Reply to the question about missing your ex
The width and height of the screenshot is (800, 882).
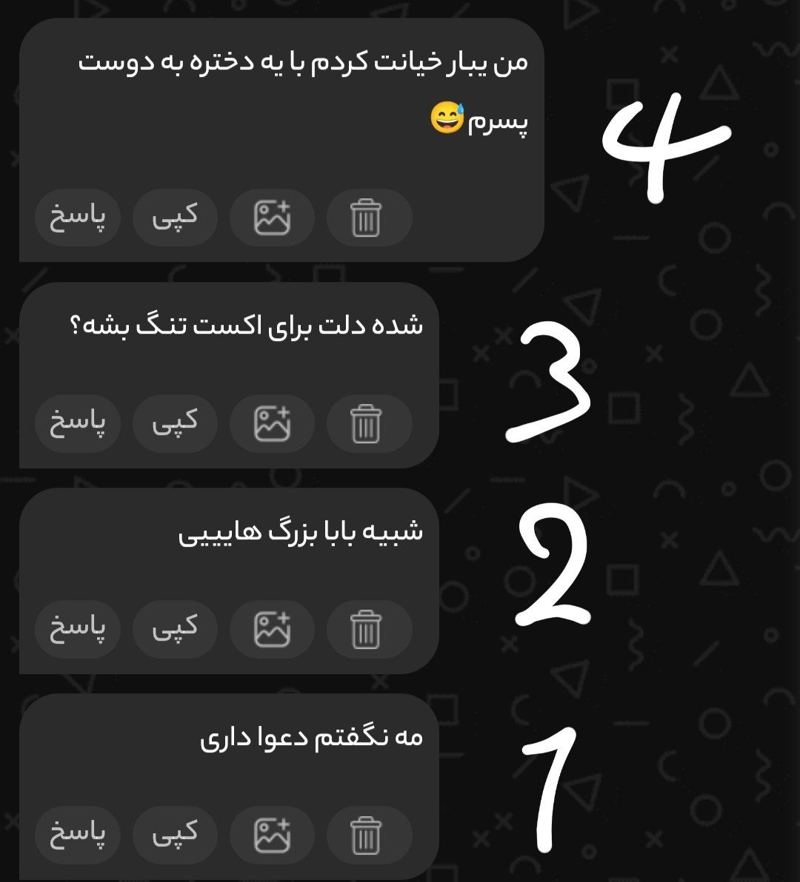coord(78,423)
